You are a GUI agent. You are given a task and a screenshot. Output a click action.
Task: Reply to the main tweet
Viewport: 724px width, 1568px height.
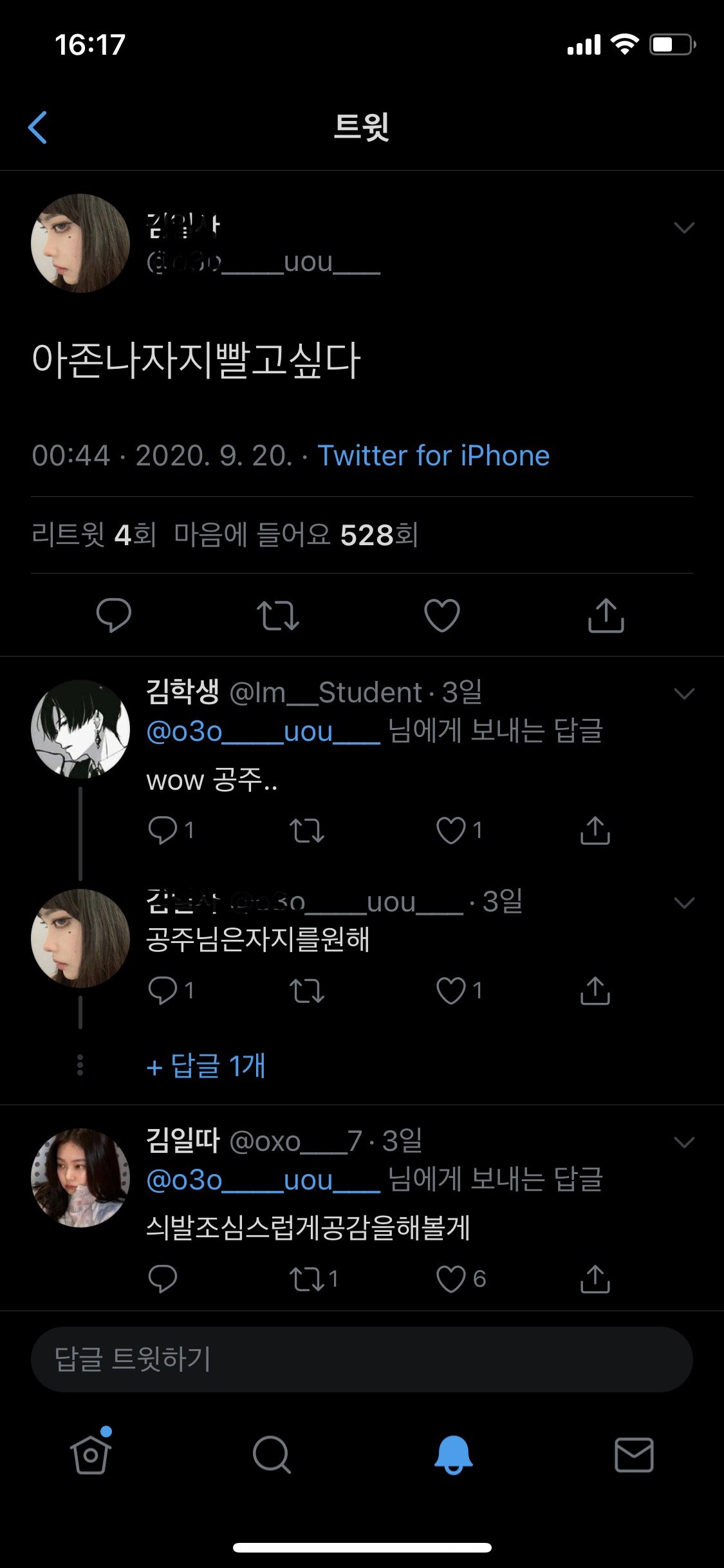point(114,615)
